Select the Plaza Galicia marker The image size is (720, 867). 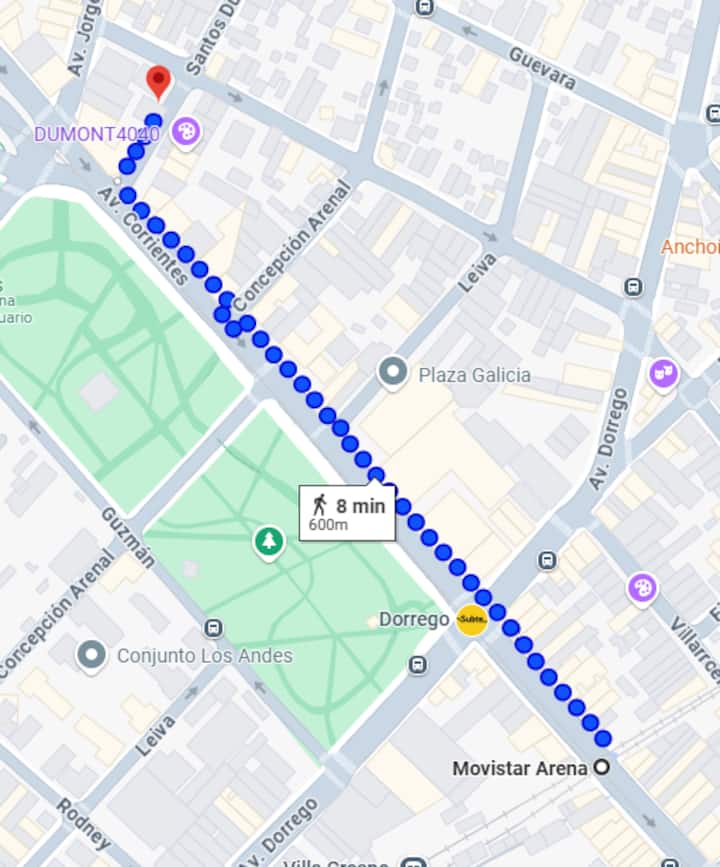[x=393, y=374]
